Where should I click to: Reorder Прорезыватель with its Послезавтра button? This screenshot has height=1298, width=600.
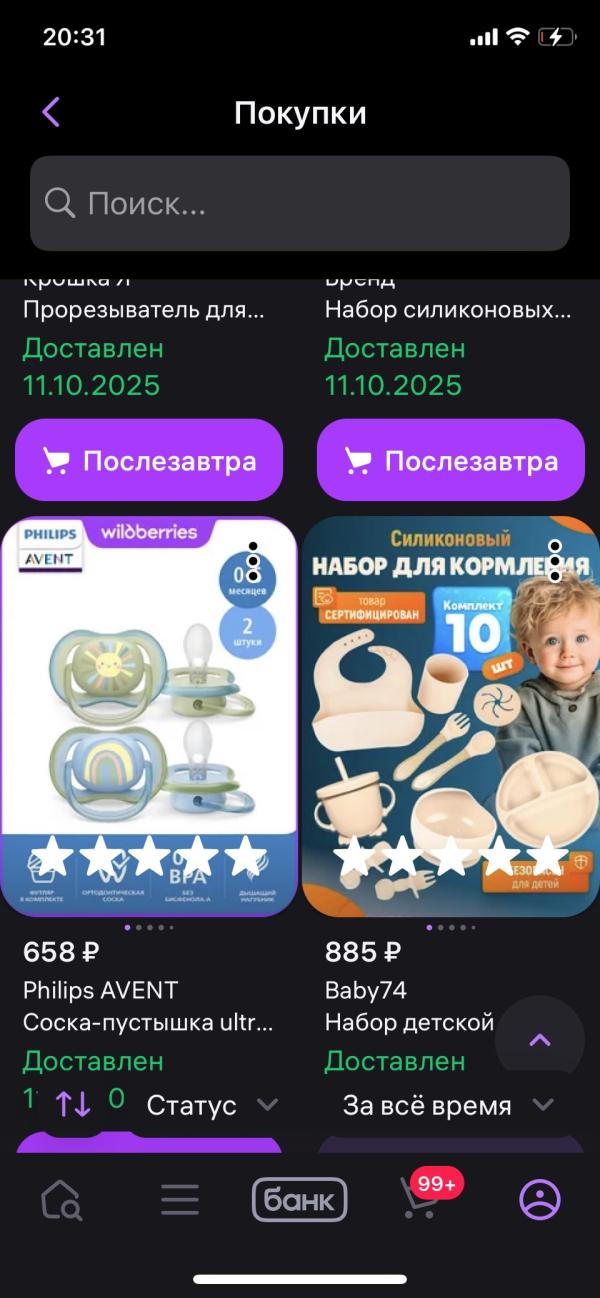150,461
